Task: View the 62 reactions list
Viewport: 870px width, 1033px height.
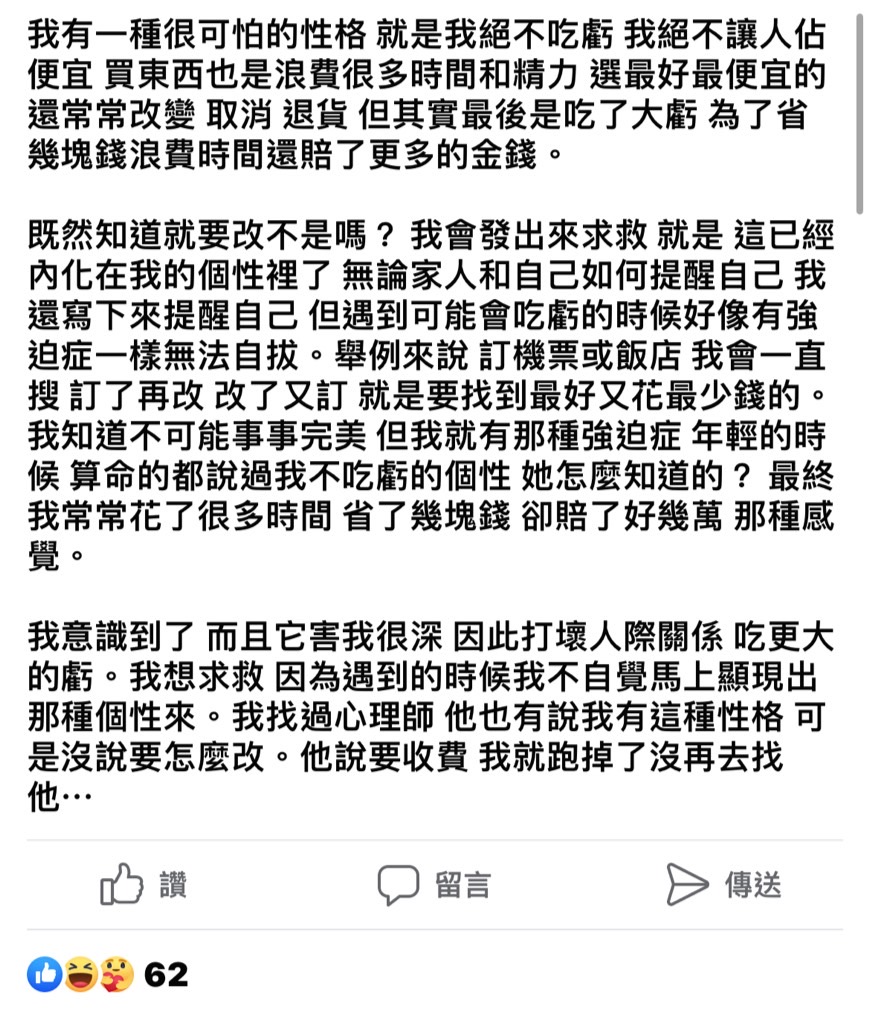Action: (x=110, y=973)
